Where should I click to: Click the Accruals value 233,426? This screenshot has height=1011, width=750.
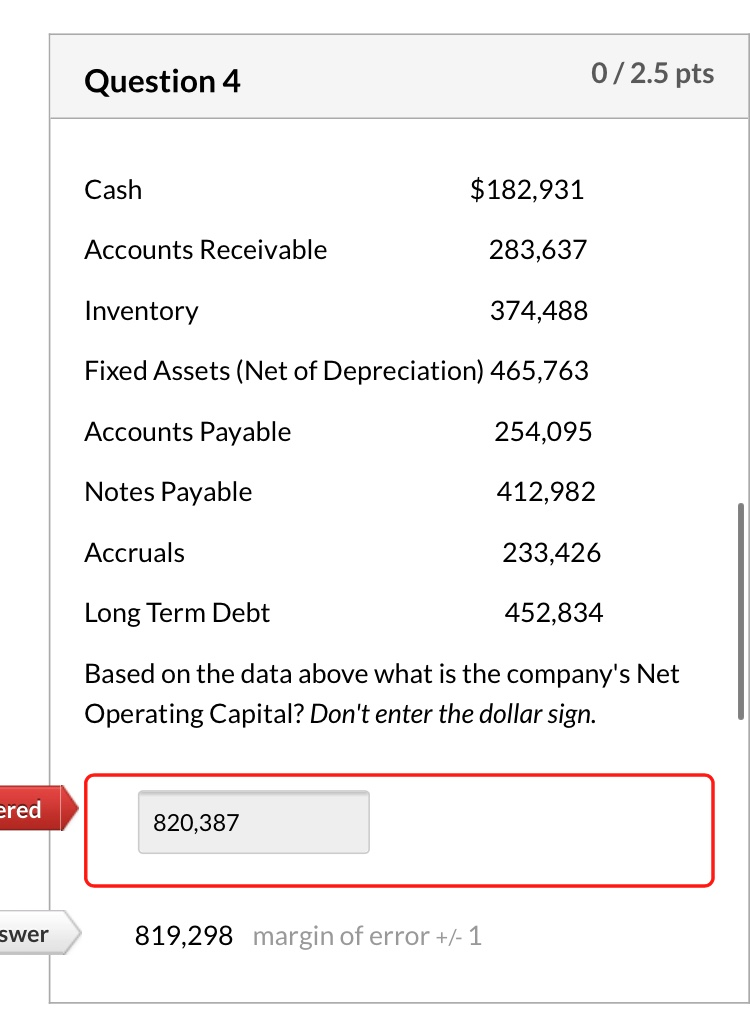(551, 552)
